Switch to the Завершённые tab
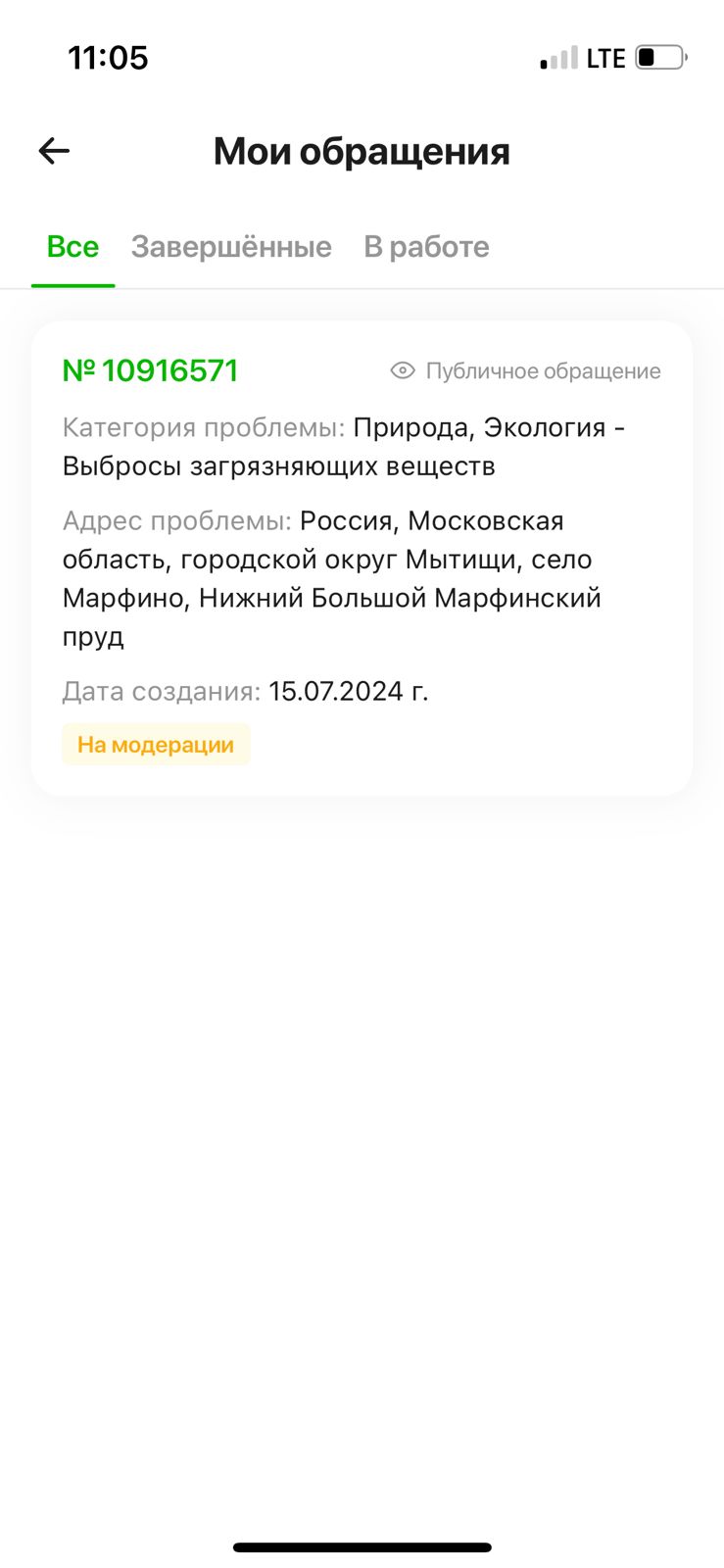The image size is (724, 1568). tap(231, 247)
